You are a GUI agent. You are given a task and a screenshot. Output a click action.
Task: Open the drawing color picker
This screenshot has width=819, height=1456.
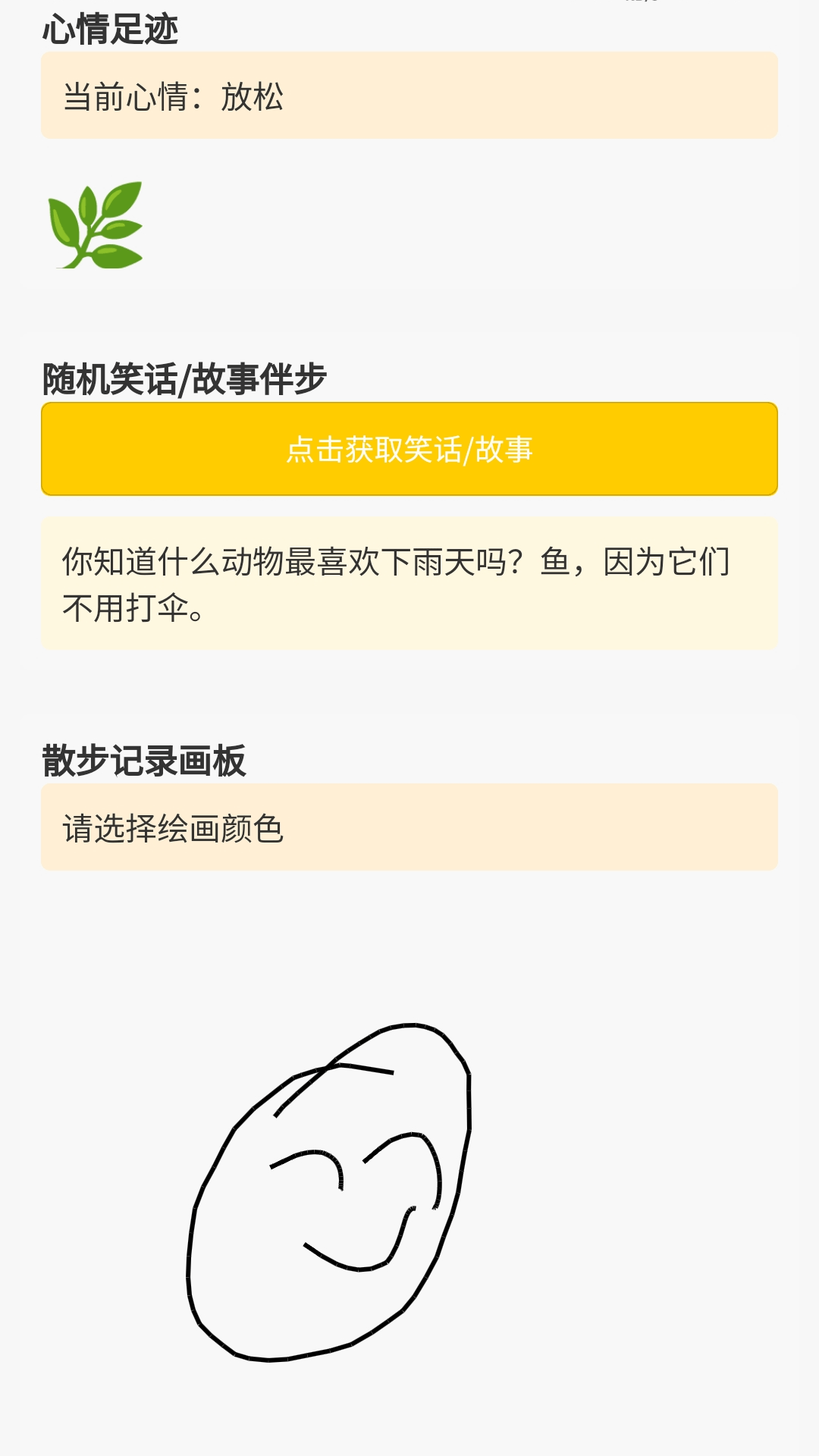pos(409,827)
